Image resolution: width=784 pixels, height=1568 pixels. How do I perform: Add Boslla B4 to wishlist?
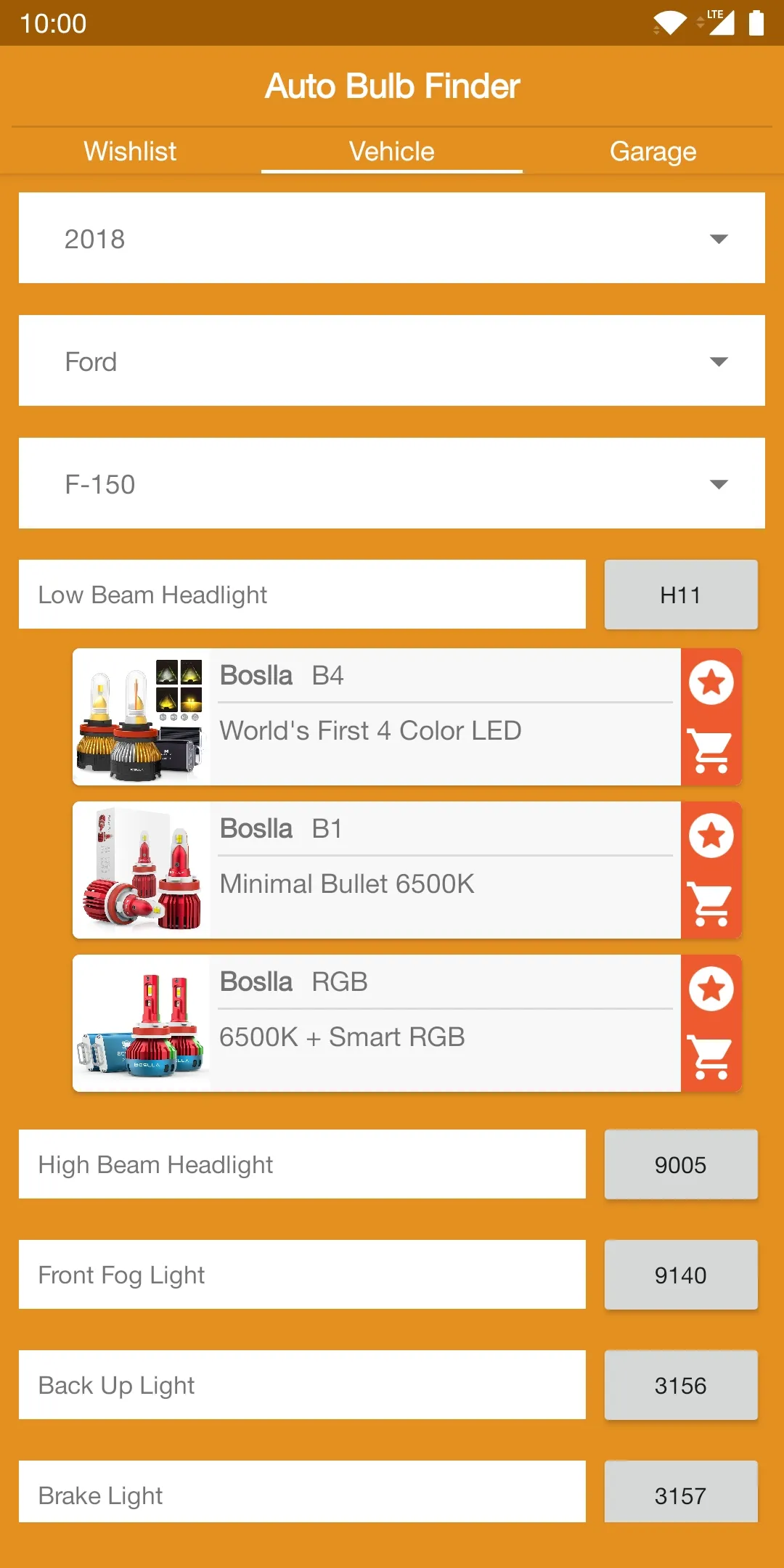point(711,682)
